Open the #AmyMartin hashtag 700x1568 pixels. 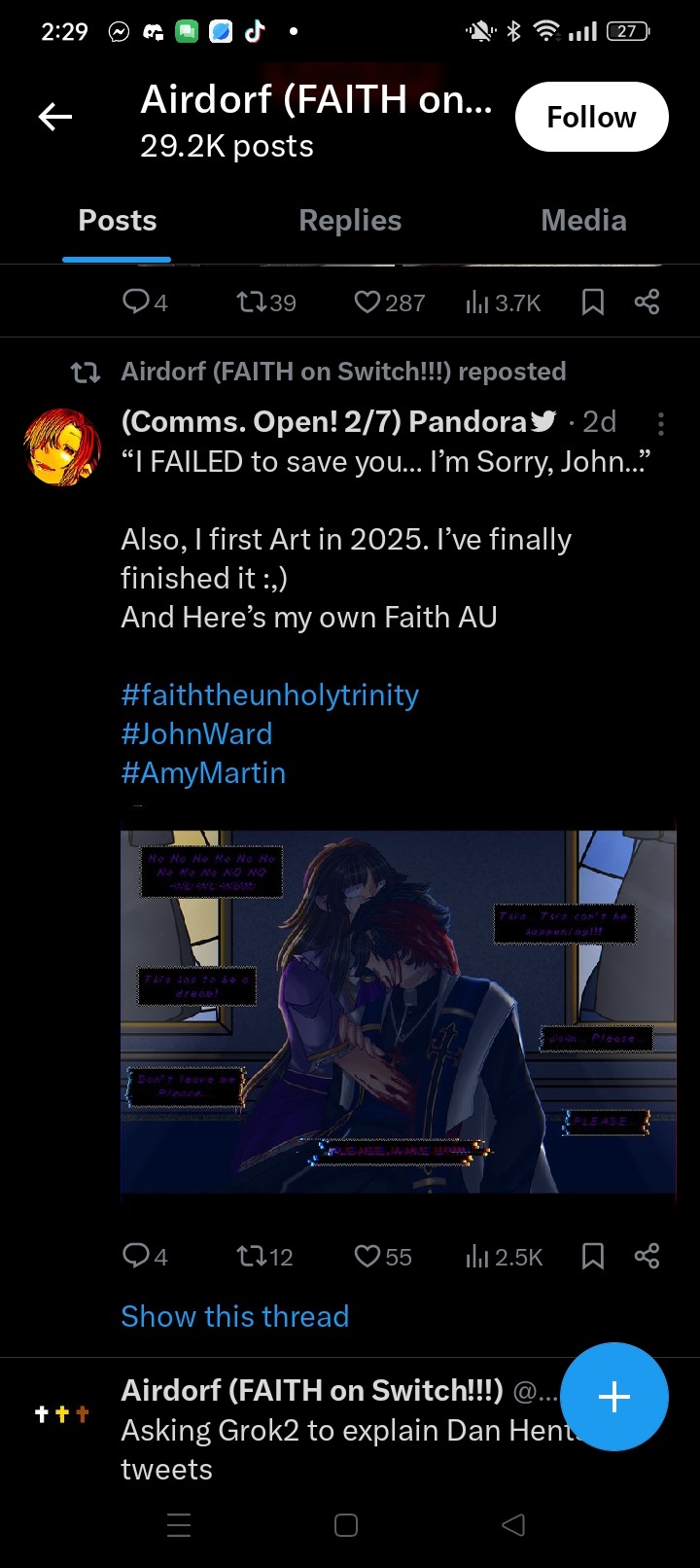[x=203, y=773]
